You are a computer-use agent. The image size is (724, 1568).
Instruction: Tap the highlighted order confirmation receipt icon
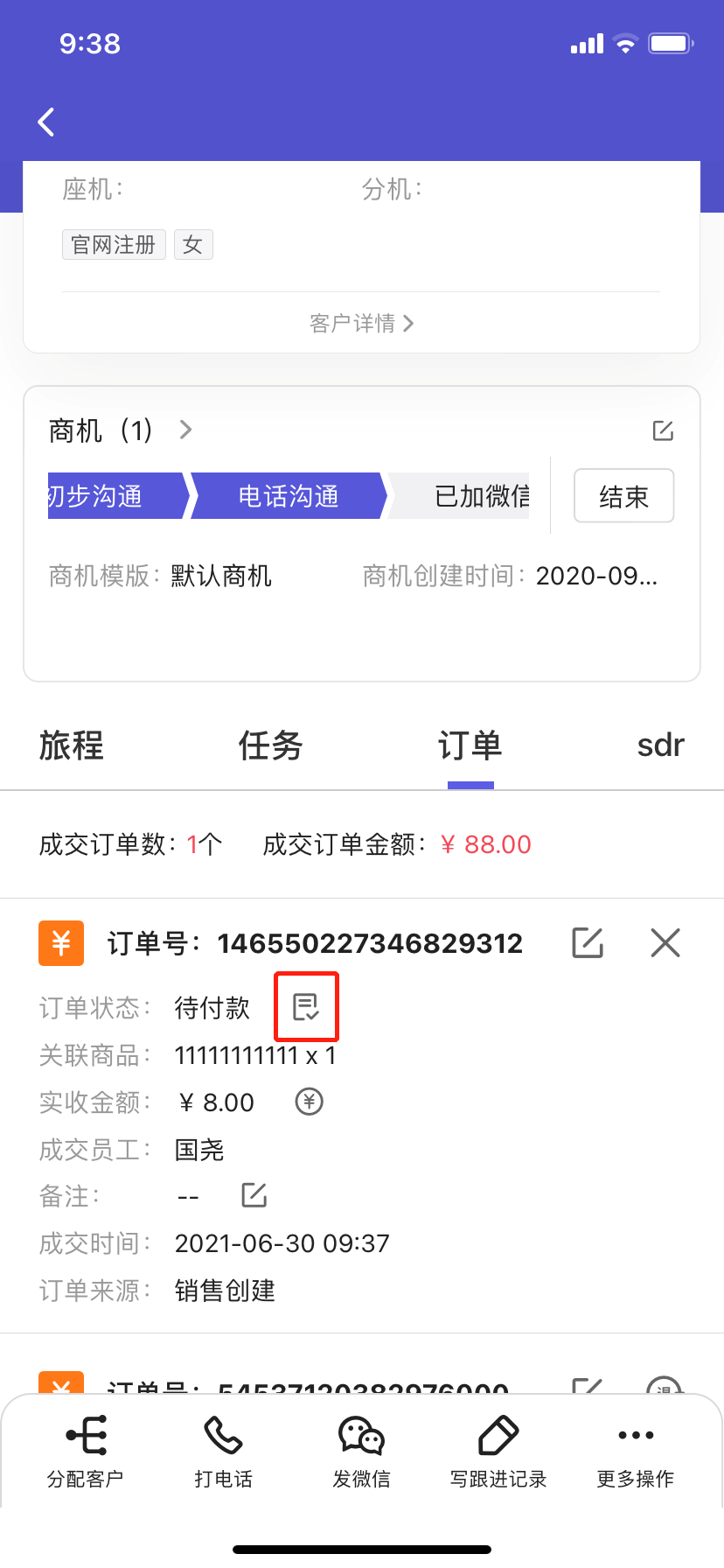pyautogui.click(x=306, y=1006)
